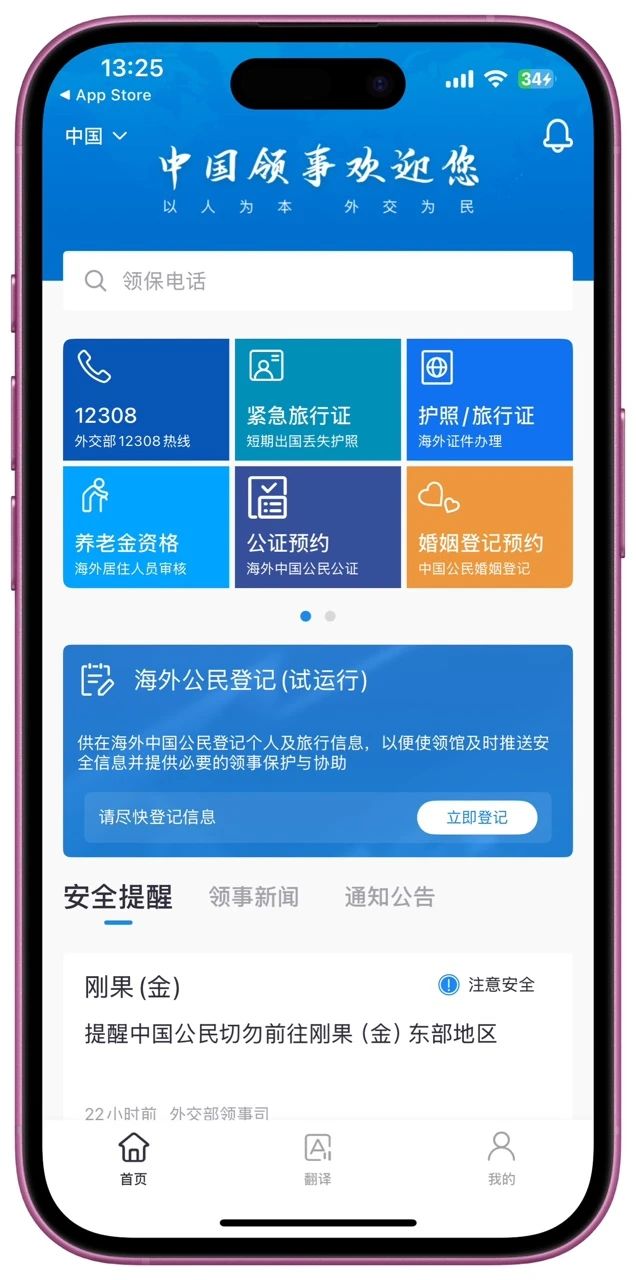636x1280 pixels.
Task: Open the 中国 country dropdown
Action: [x=96, y=136]
